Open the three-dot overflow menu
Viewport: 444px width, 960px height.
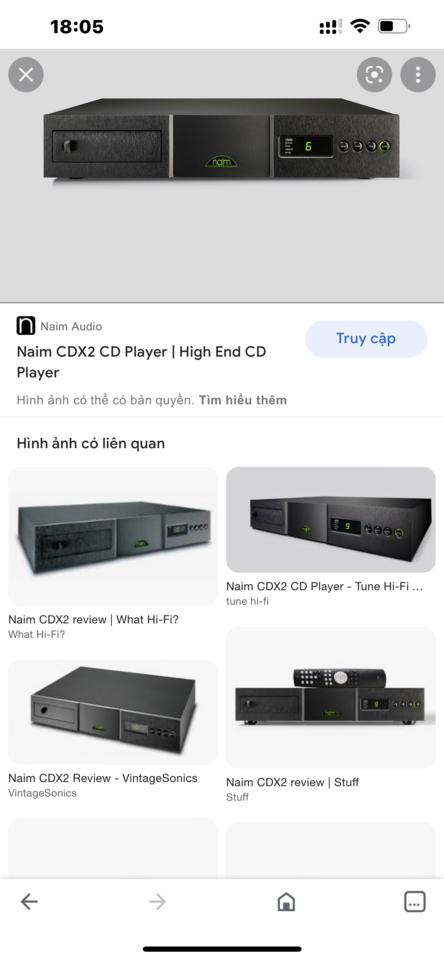pos(418,75)
